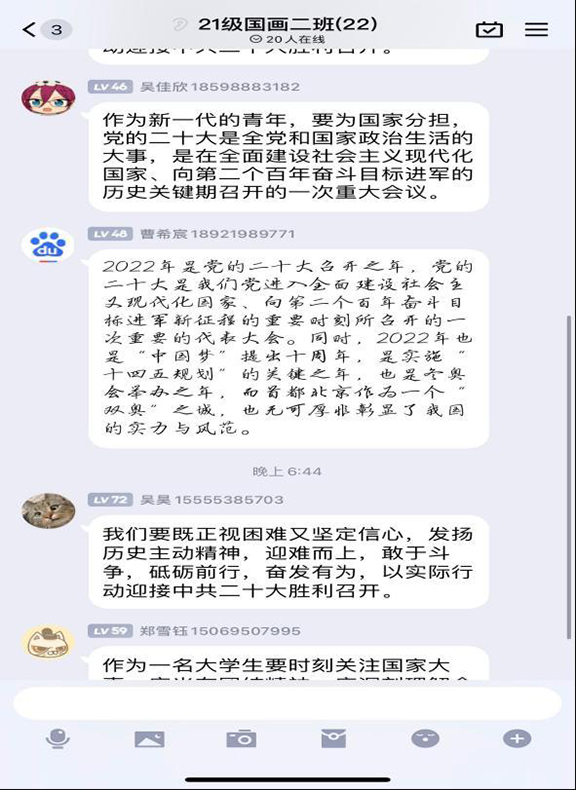Open 曹希宸's Baidu paw avatar
The height and width of the screenshot is (790, 576).
coord(48,246)
